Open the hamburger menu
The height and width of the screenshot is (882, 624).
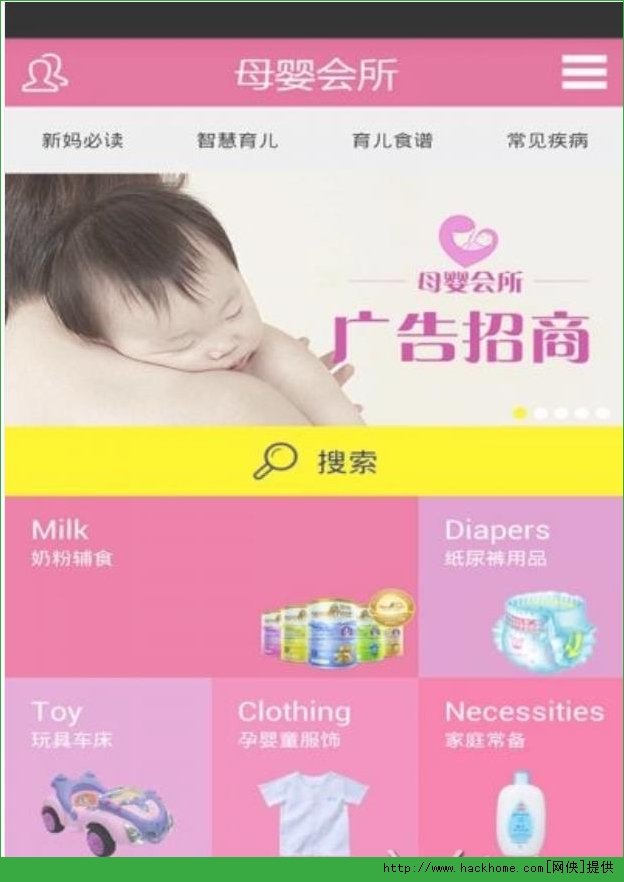(584, 72)
